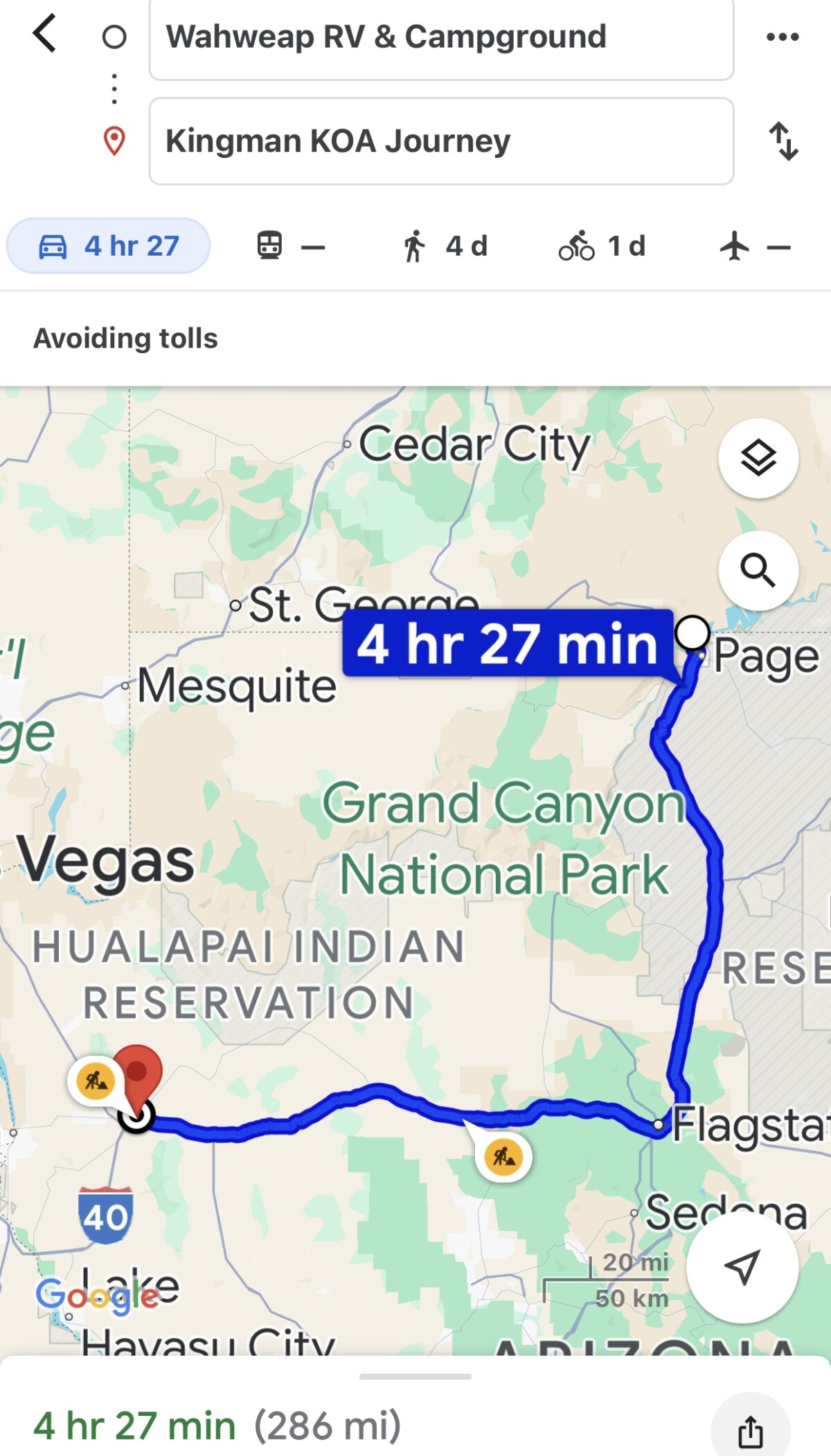Edit the Wahweap RV & Campground starting point
831x1456 pixels.
[441, 37]
